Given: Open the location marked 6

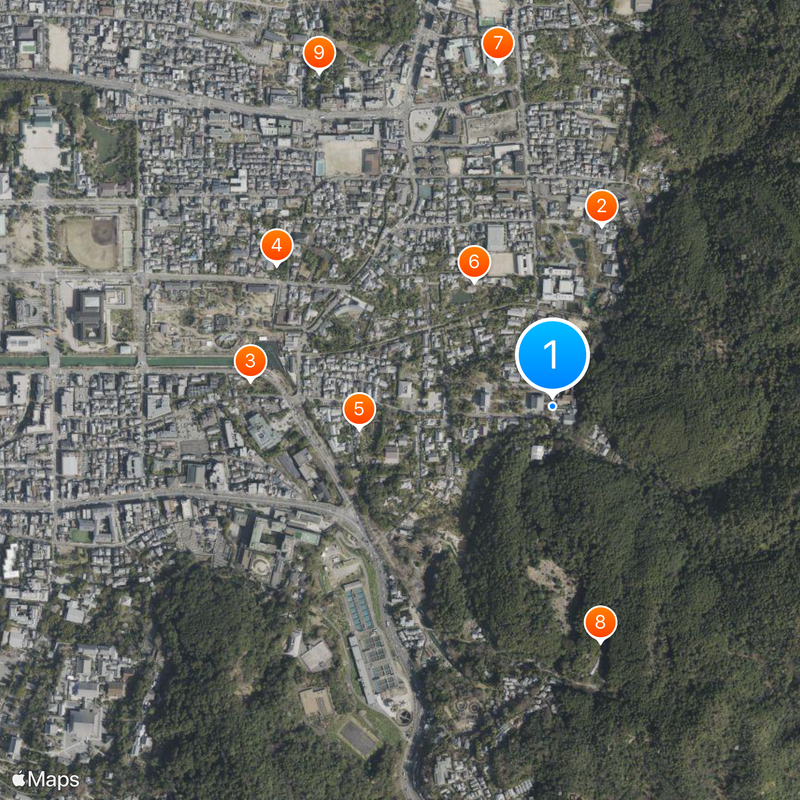Looking at the screenshot, I should (x=474, y=263).
